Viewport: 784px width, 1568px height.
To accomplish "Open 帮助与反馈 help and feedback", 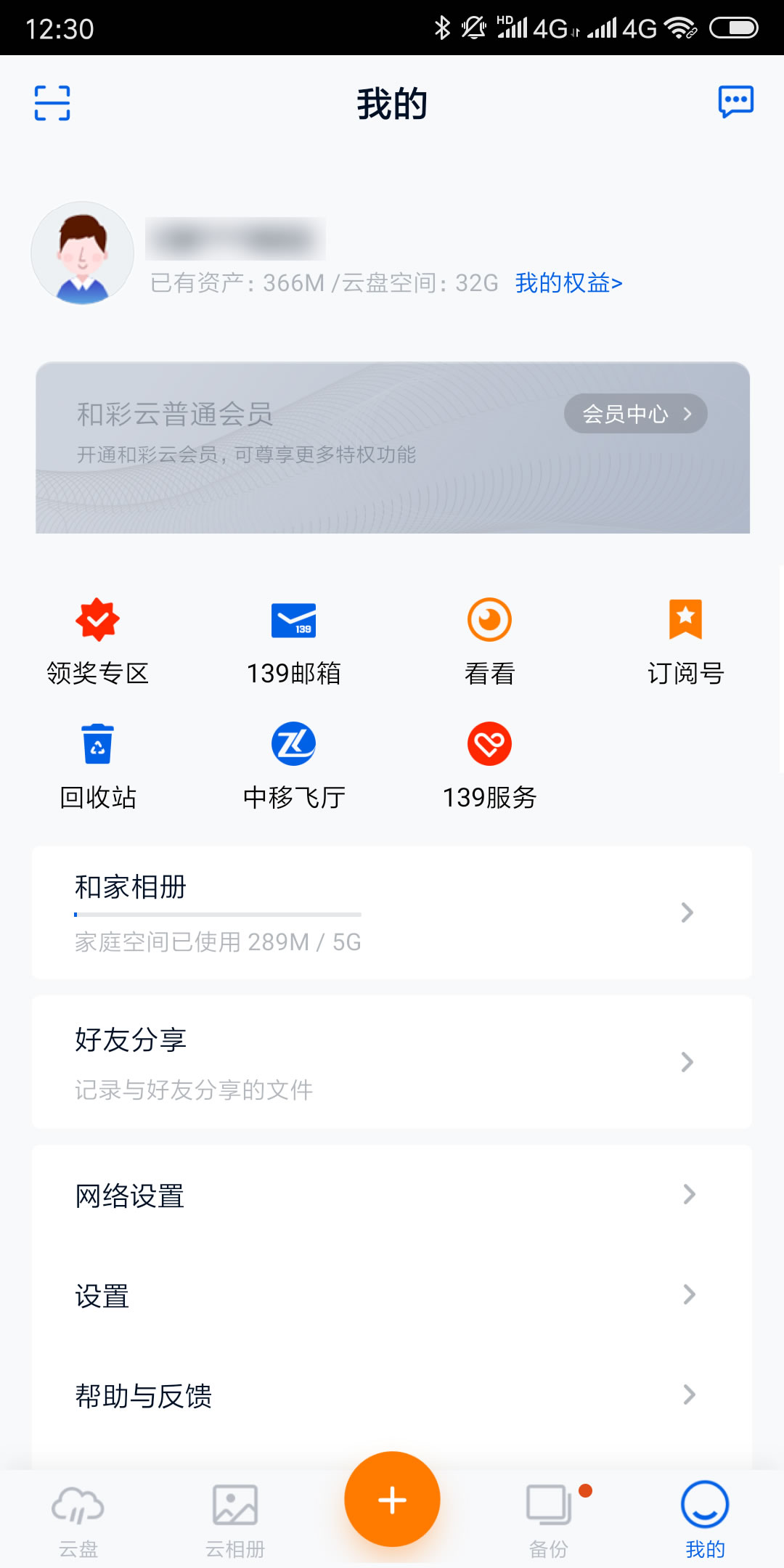I will point(392,1394).
